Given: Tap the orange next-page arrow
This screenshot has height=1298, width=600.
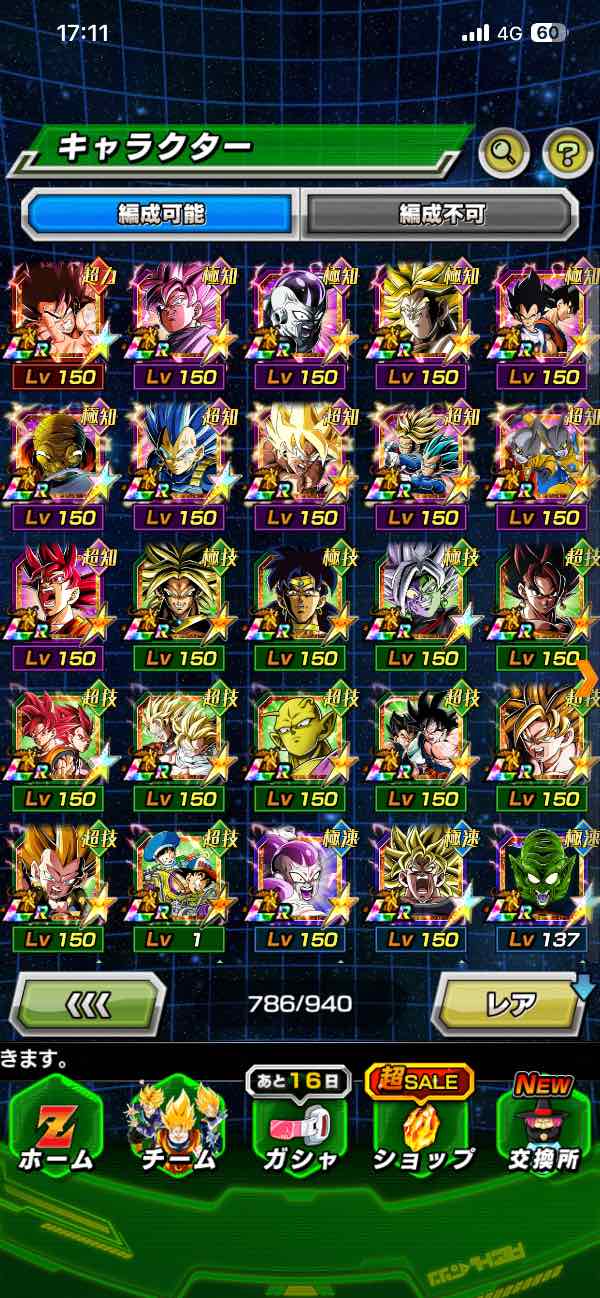Looking at the screenshot, I should coord(588,677).
